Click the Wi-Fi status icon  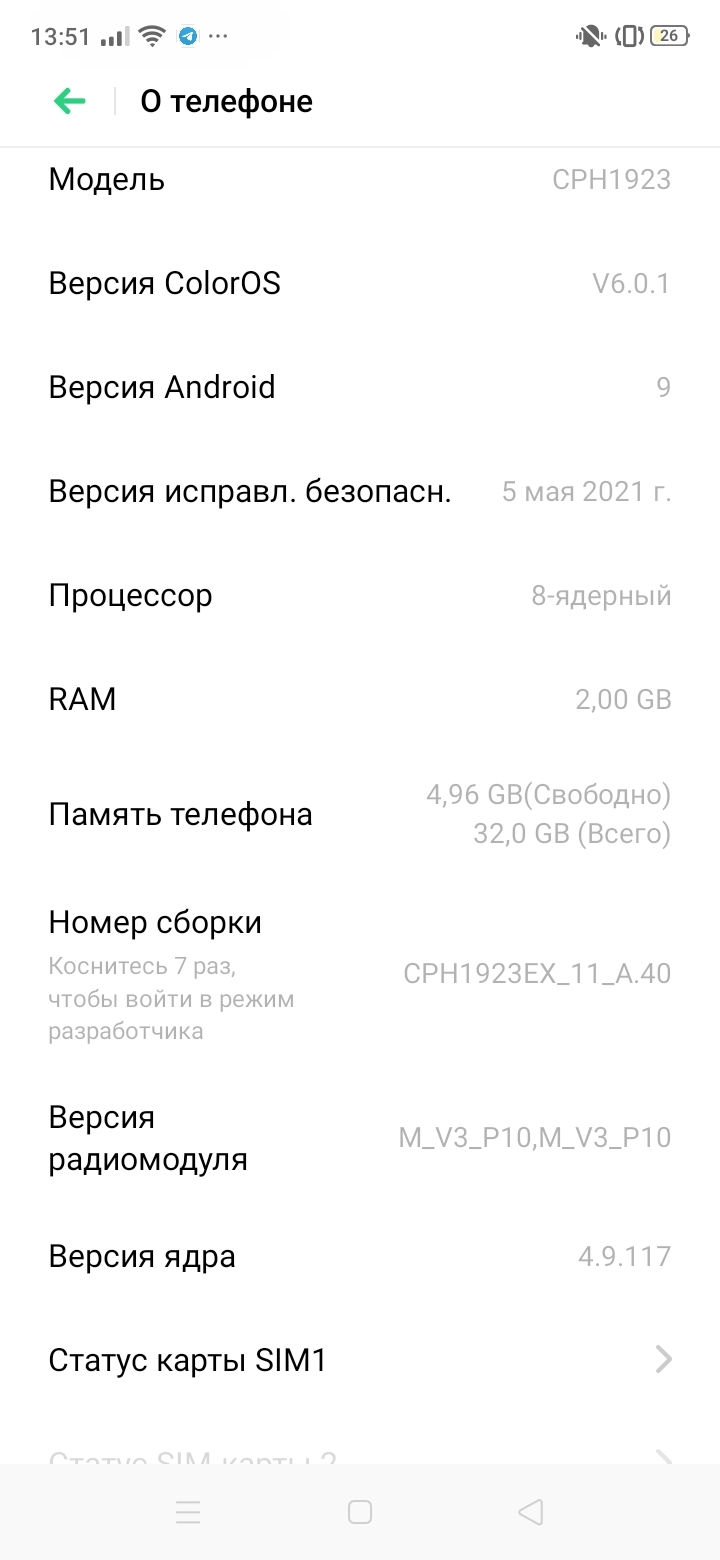150,35
